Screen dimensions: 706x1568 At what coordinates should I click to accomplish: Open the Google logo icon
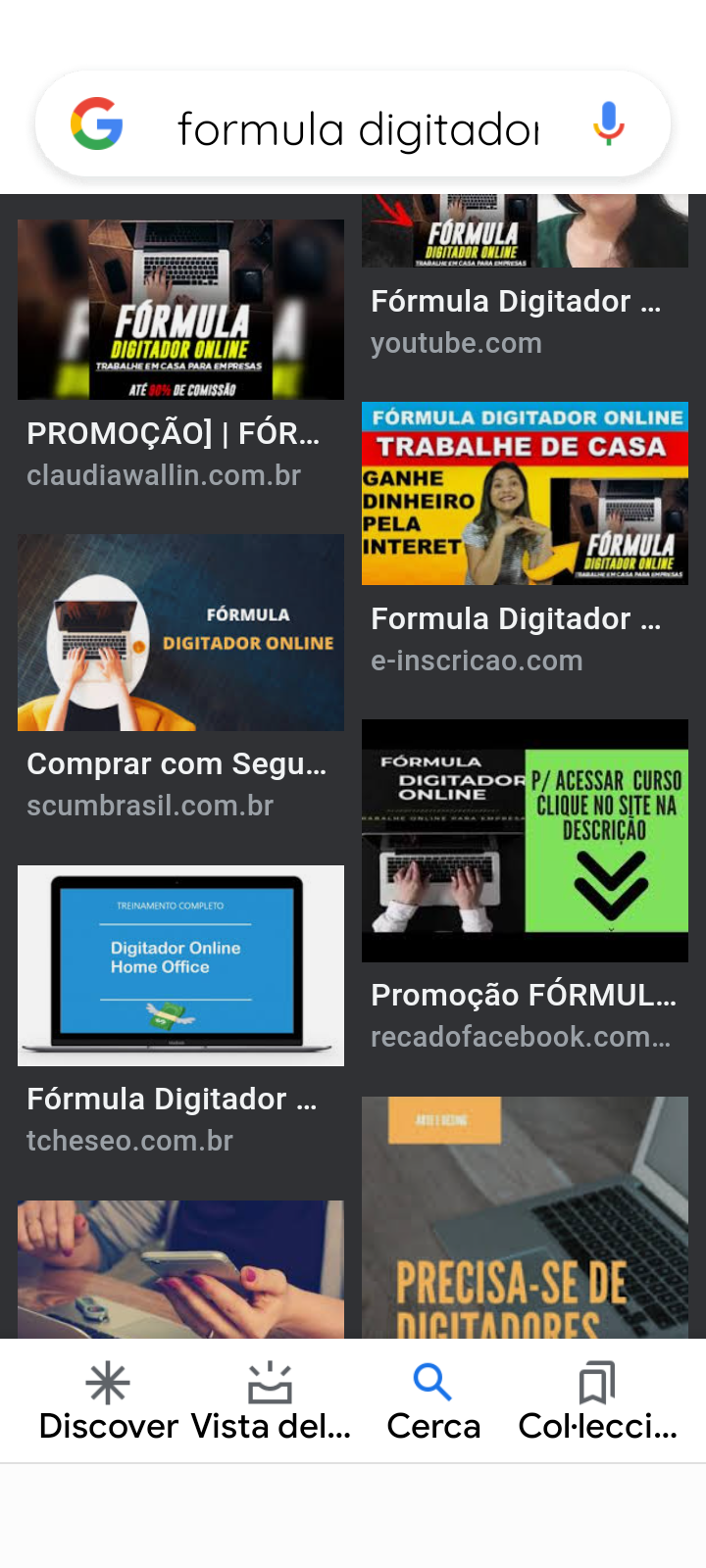pyautogui.click(x=97, y=123)
